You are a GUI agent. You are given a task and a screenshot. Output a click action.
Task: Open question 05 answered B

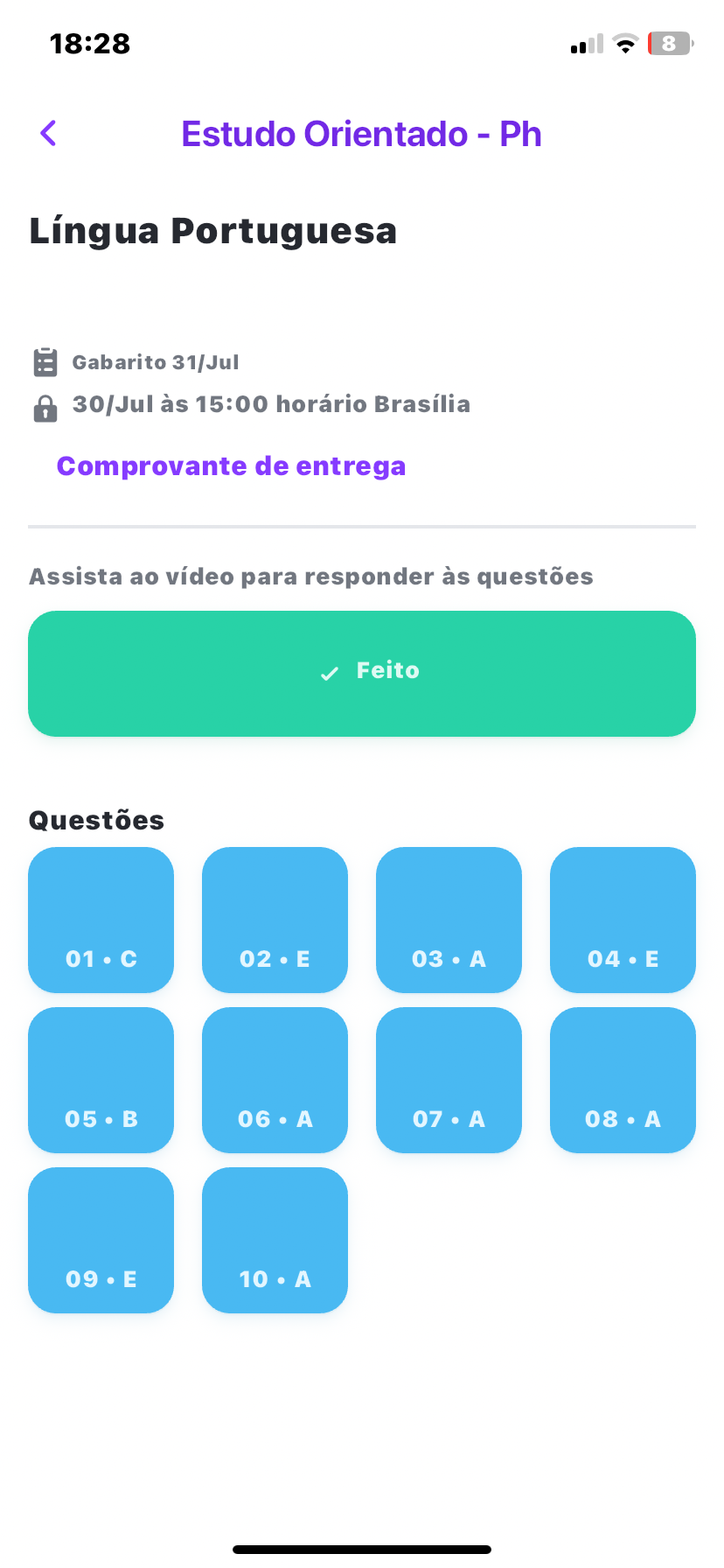pyautogui.click(x=101, y=1080)
